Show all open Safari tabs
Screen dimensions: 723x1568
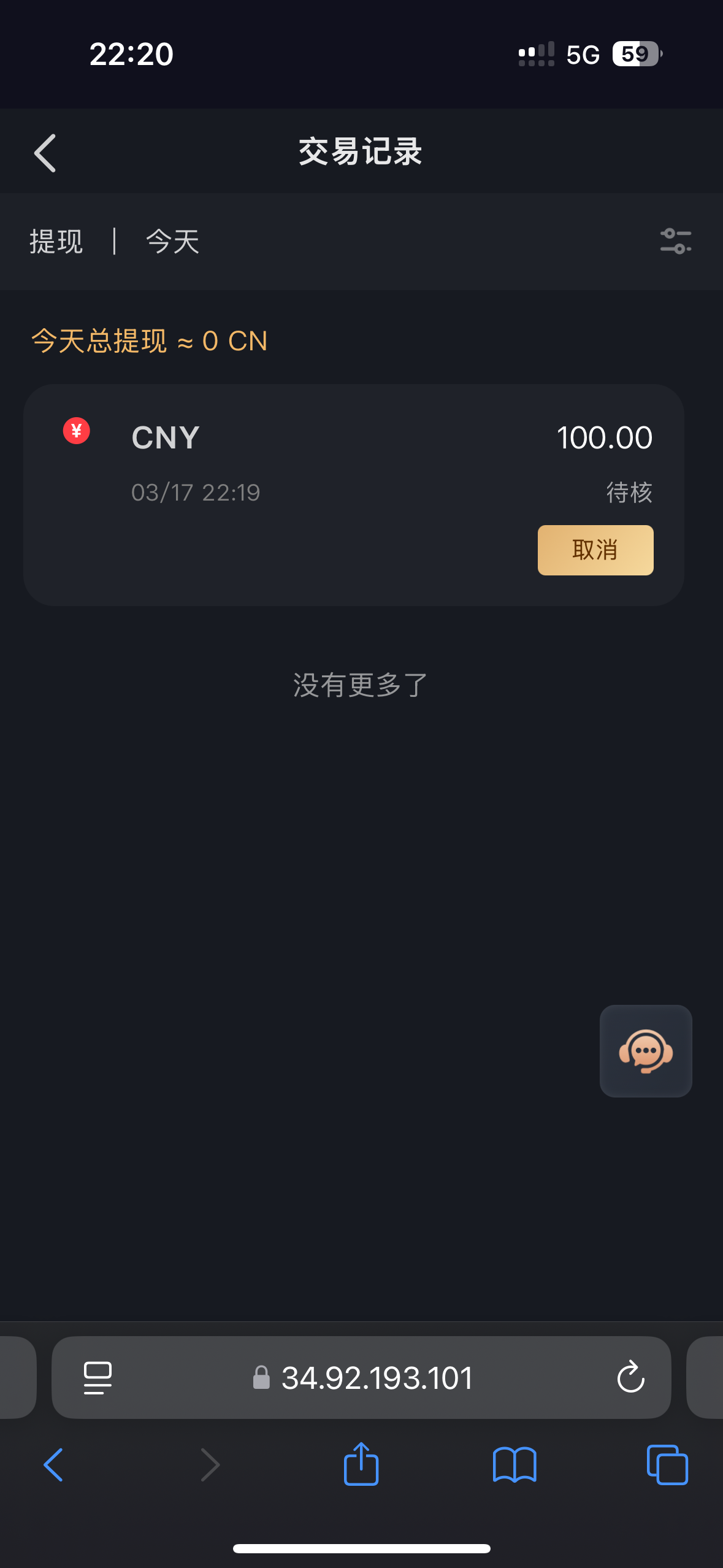(667, 1465)
